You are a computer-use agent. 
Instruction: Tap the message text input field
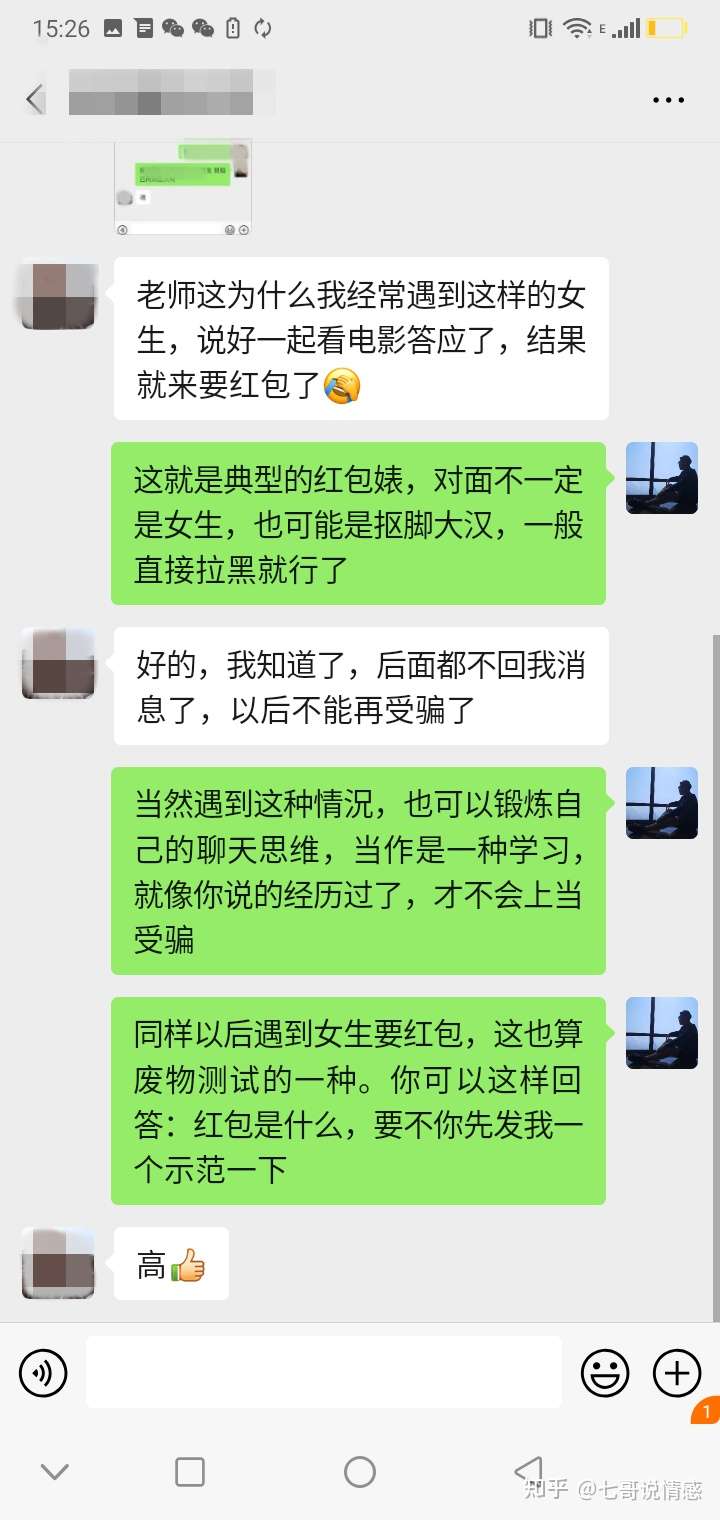[x=323, y=1371]
